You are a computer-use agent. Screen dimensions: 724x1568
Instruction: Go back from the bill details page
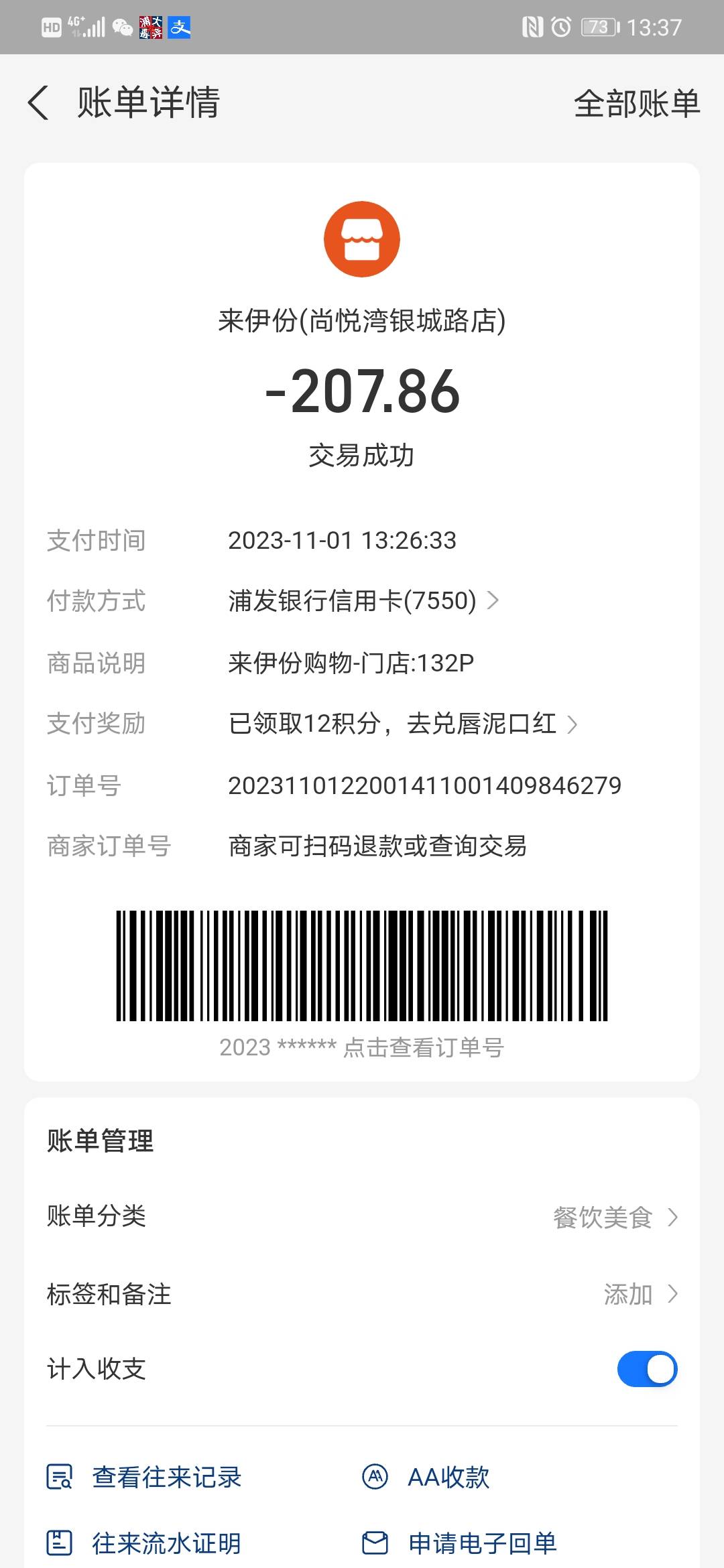38,103
